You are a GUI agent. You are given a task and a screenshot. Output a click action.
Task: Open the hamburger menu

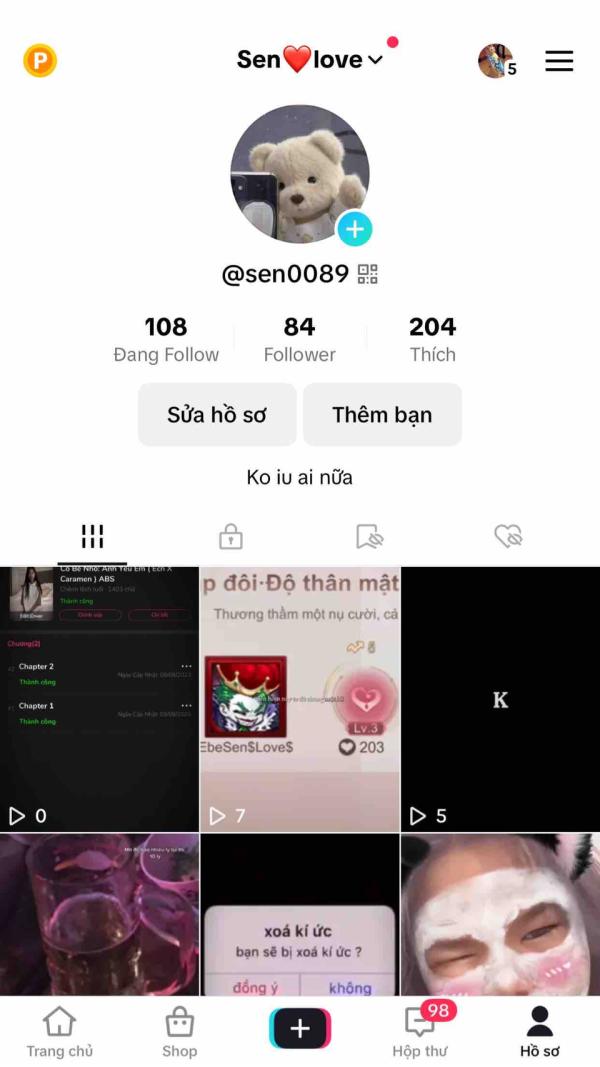point(559,61)
